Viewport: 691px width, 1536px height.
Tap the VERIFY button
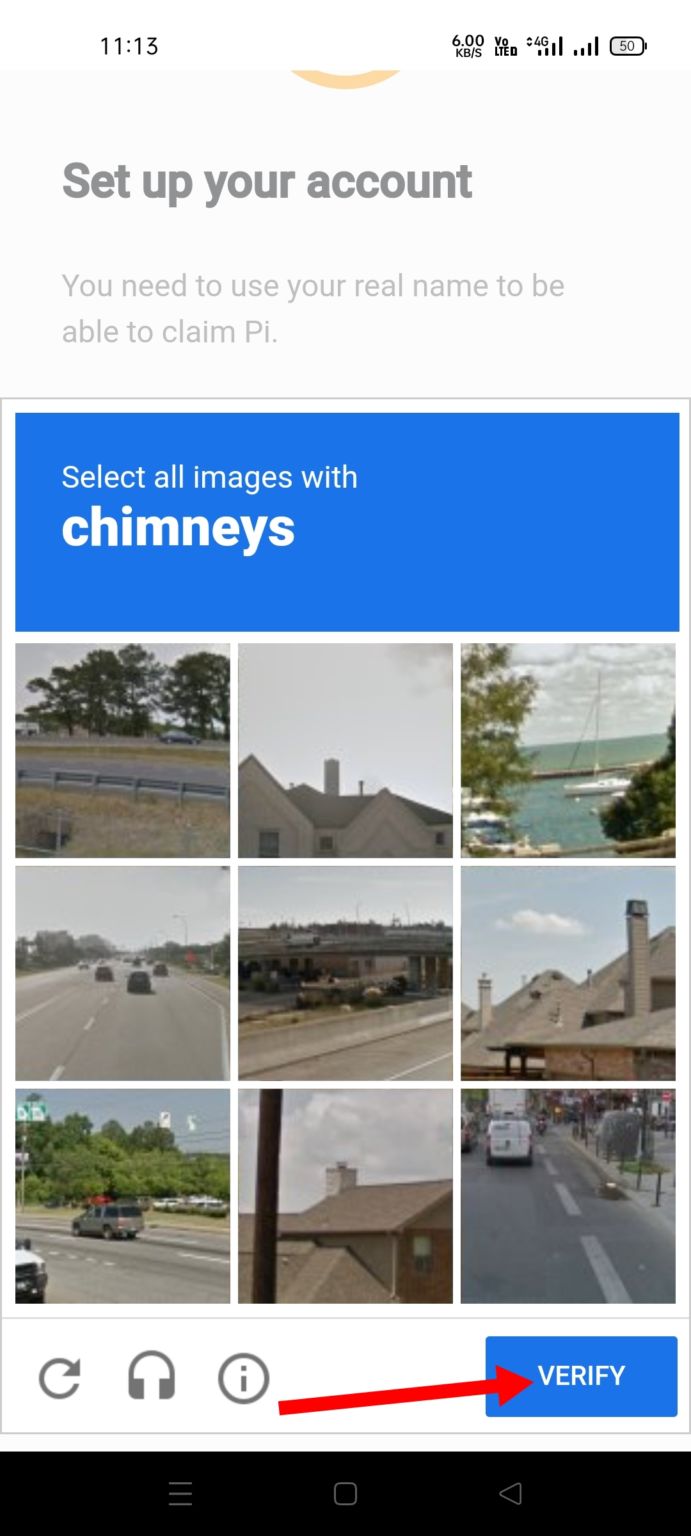pyautogui.click(x=581, y=1376)
